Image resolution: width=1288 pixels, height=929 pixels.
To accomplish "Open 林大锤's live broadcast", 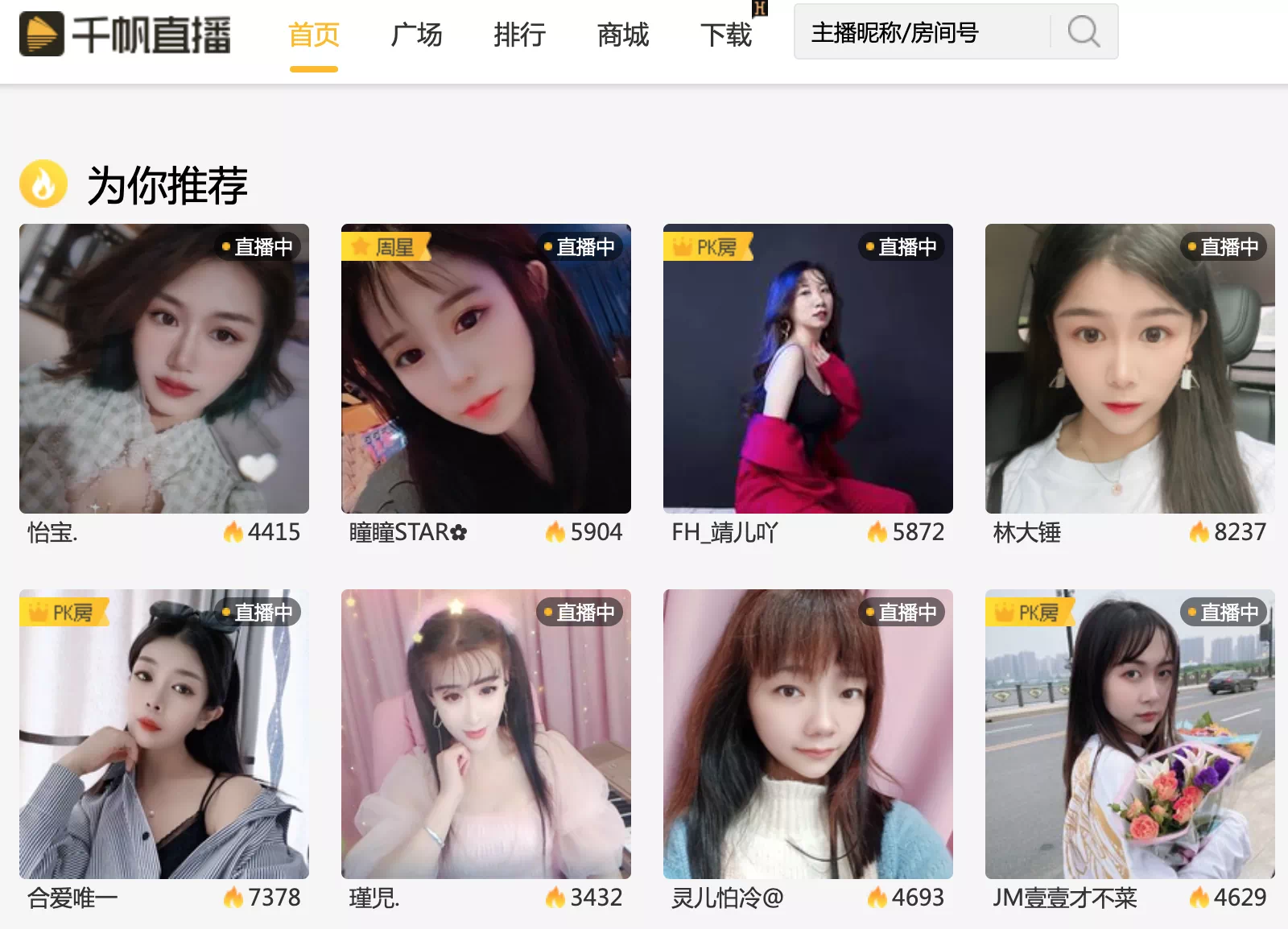I will pos(1130,369).
